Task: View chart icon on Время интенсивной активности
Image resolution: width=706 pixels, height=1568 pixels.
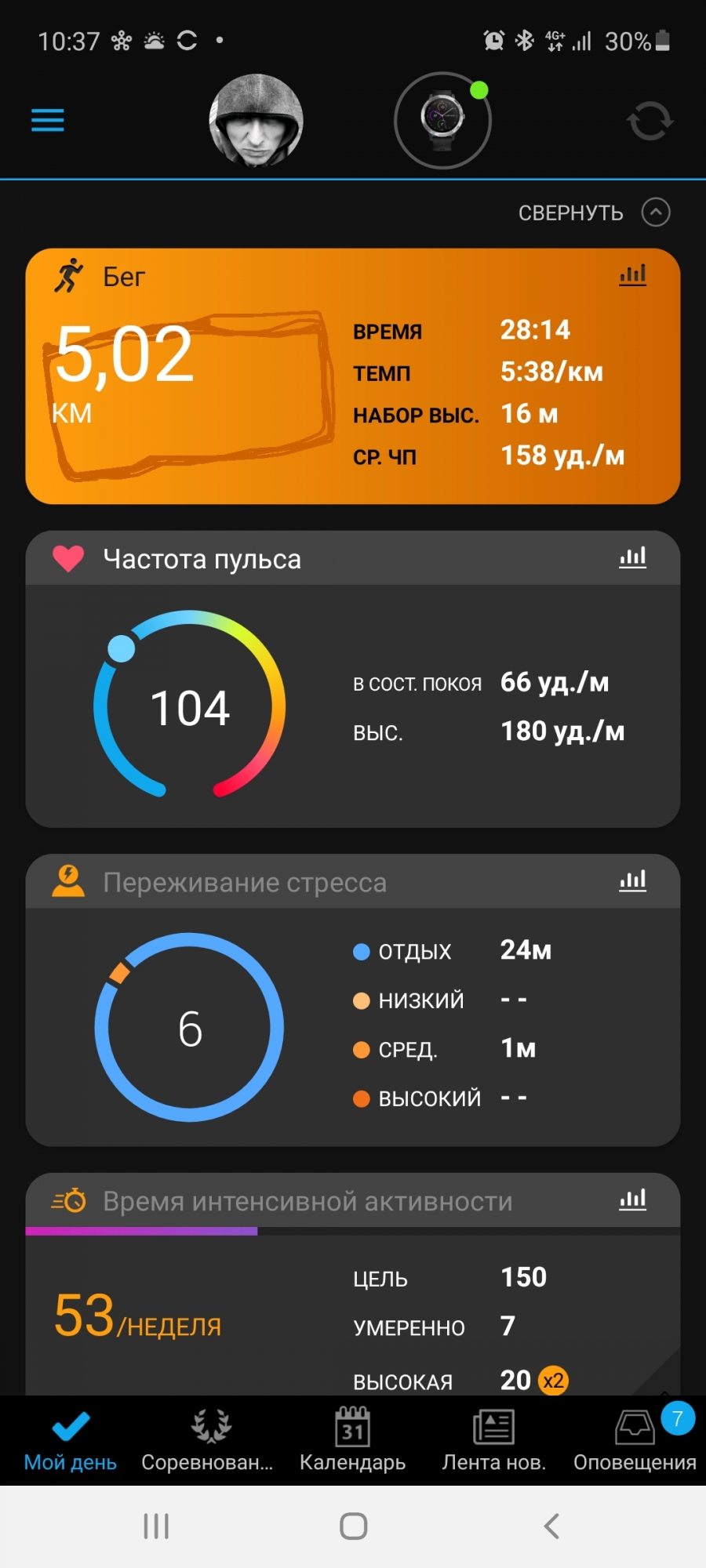Action: (x=632, y=1200)
